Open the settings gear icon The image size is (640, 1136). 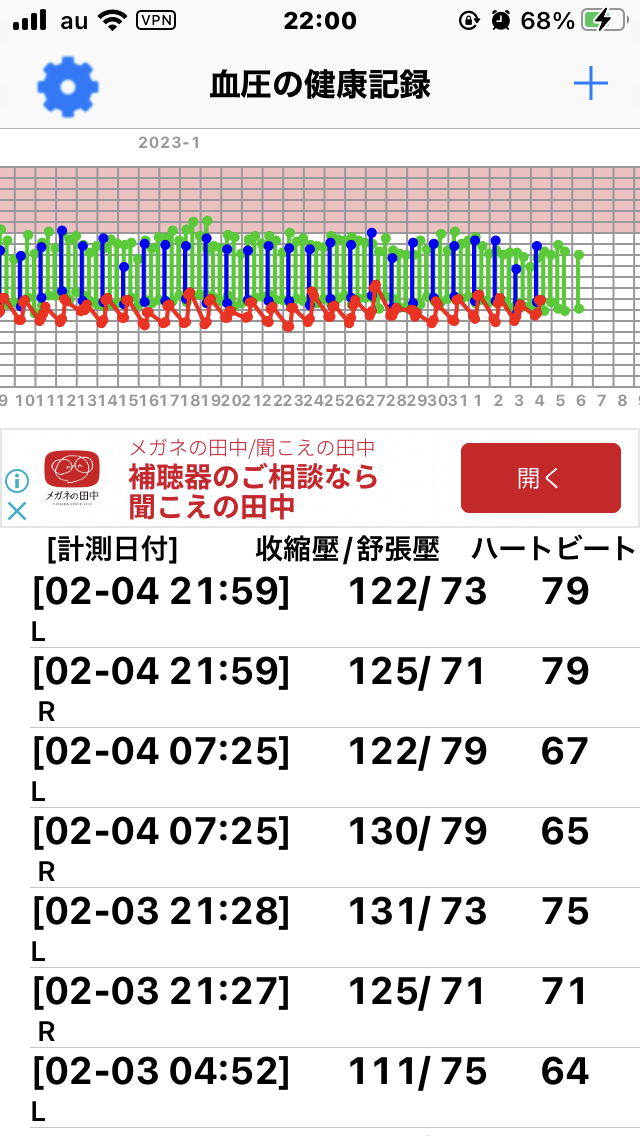click(x=67, y=86)
